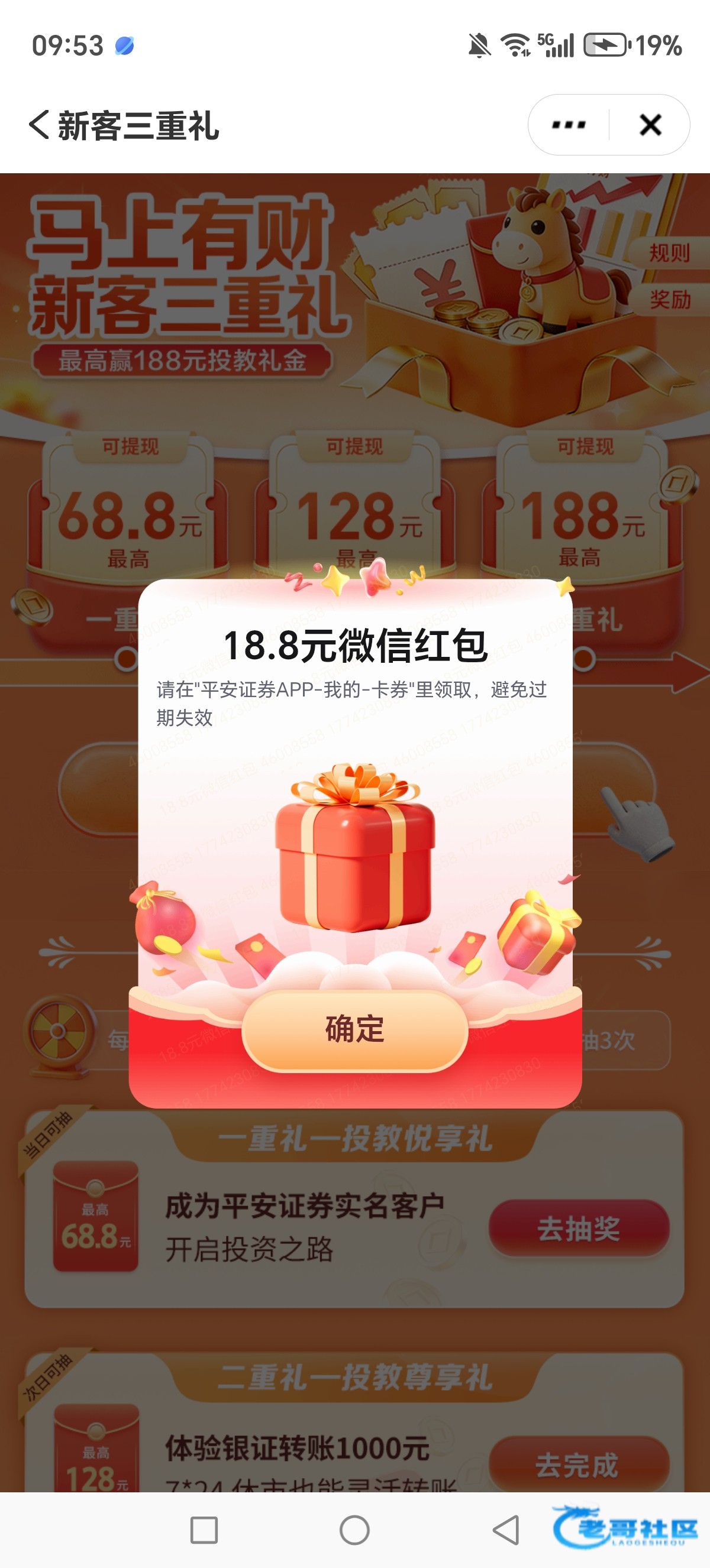The width and height of the screenshot is (710, 1568).
Task: Open recent apps view
Action: pos(204,1530)
